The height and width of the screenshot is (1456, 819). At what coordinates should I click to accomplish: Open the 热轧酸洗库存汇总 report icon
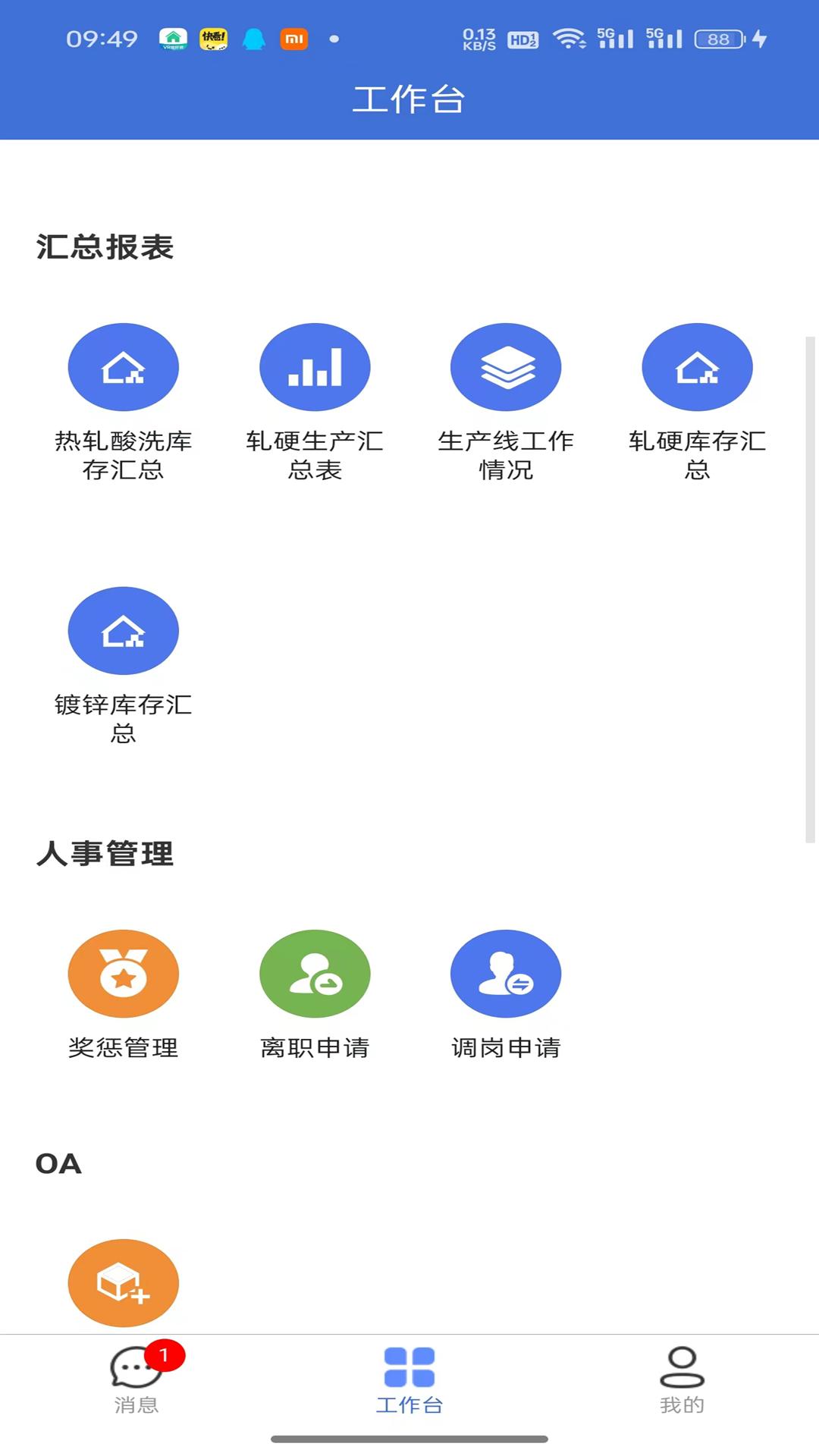(123, 366)
